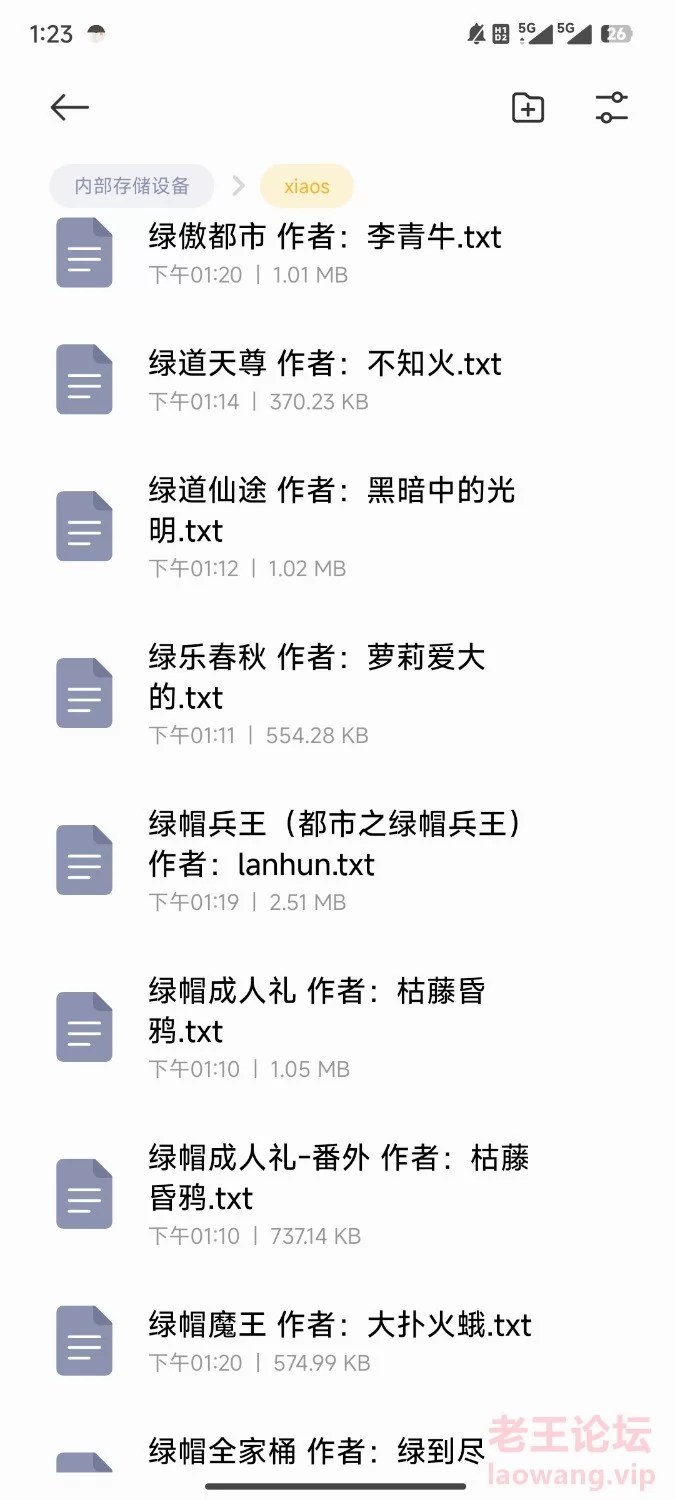Viewport: 675px width, 1500px height.
Task: Create a new folder
Action: click(x=528, y=108)
